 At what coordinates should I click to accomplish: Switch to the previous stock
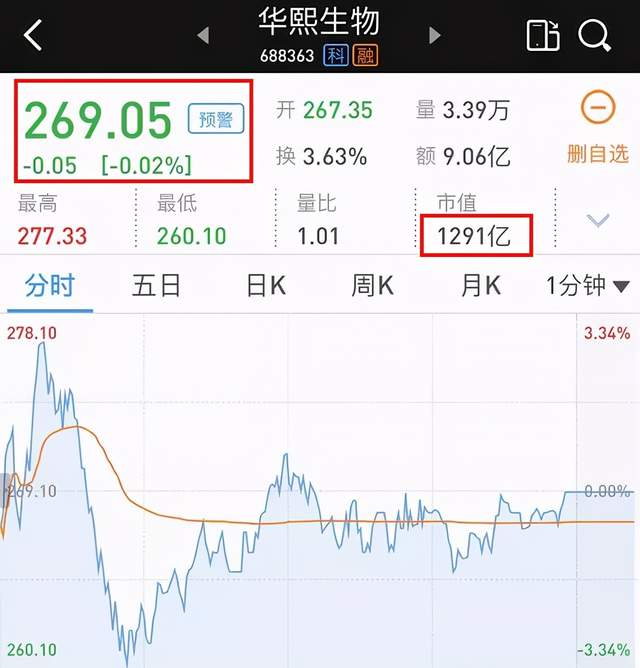(203, 36)
